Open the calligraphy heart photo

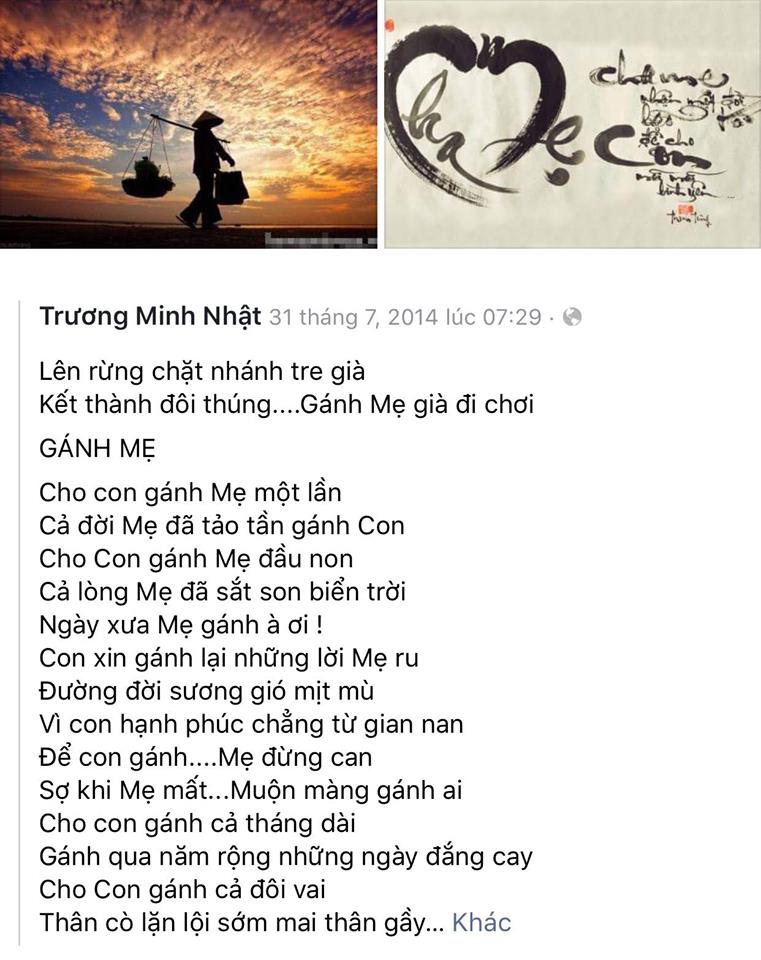(573, 123)
